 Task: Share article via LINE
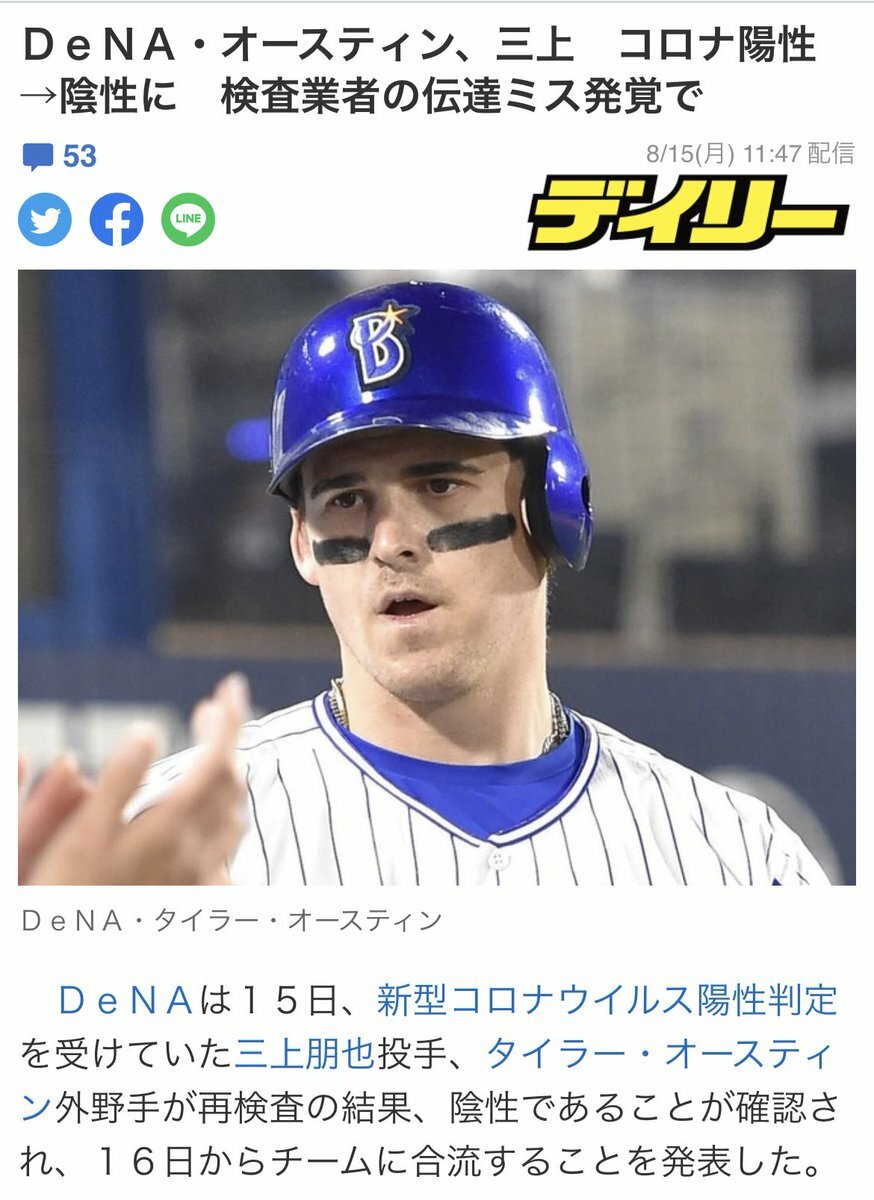click(188, 220)
